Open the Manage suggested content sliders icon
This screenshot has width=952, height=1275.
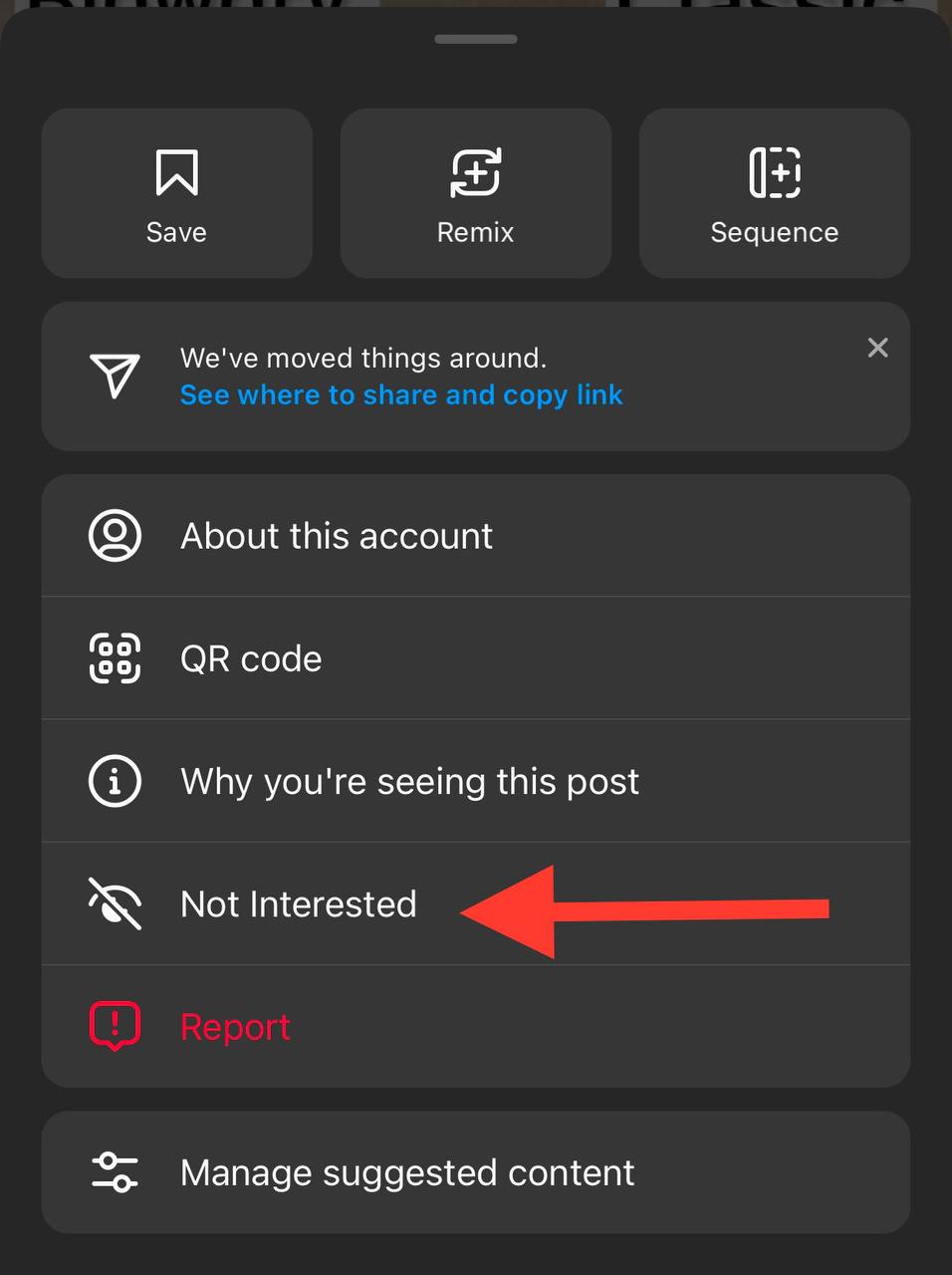point(114,1172)
